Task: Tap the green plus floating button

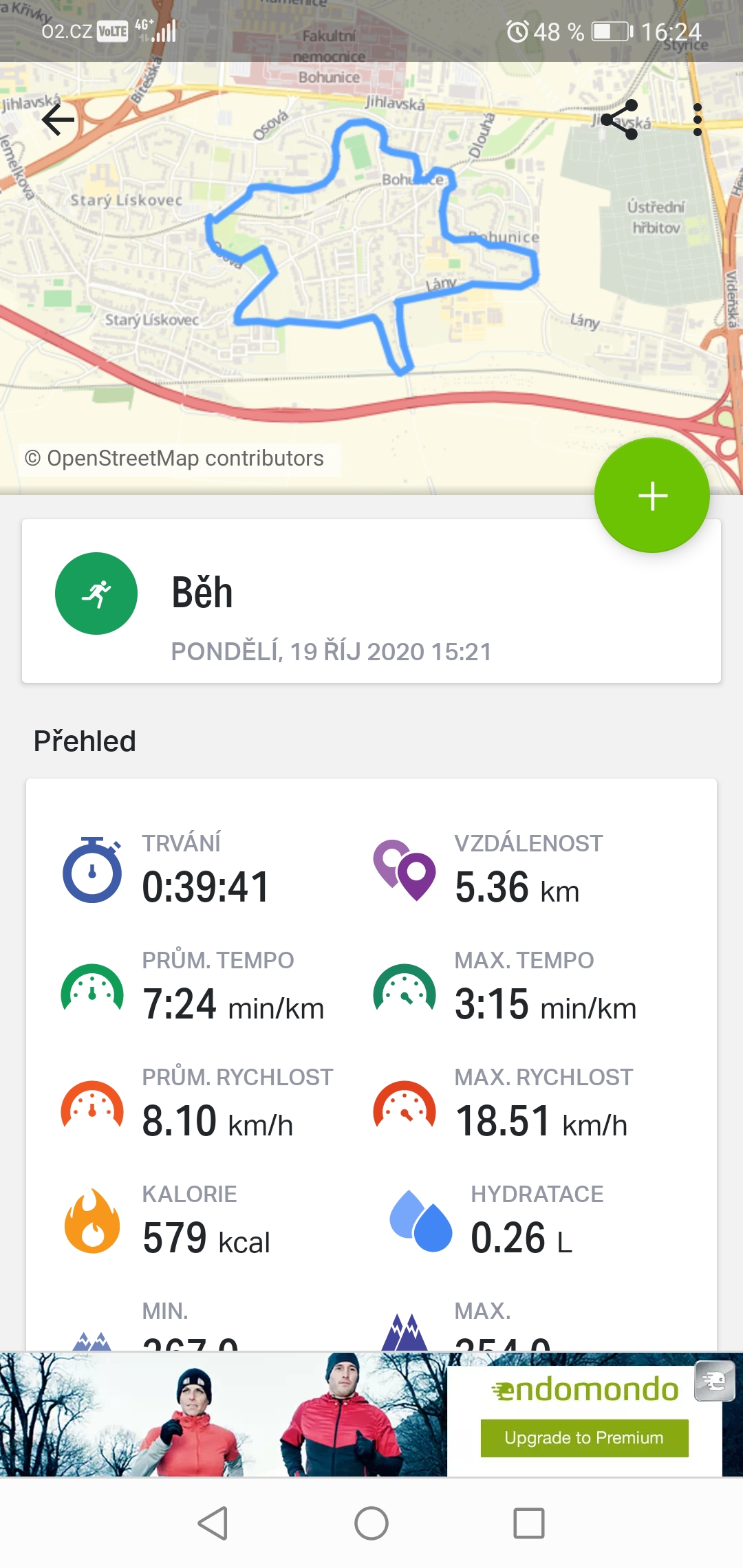Action: point(652,495)
